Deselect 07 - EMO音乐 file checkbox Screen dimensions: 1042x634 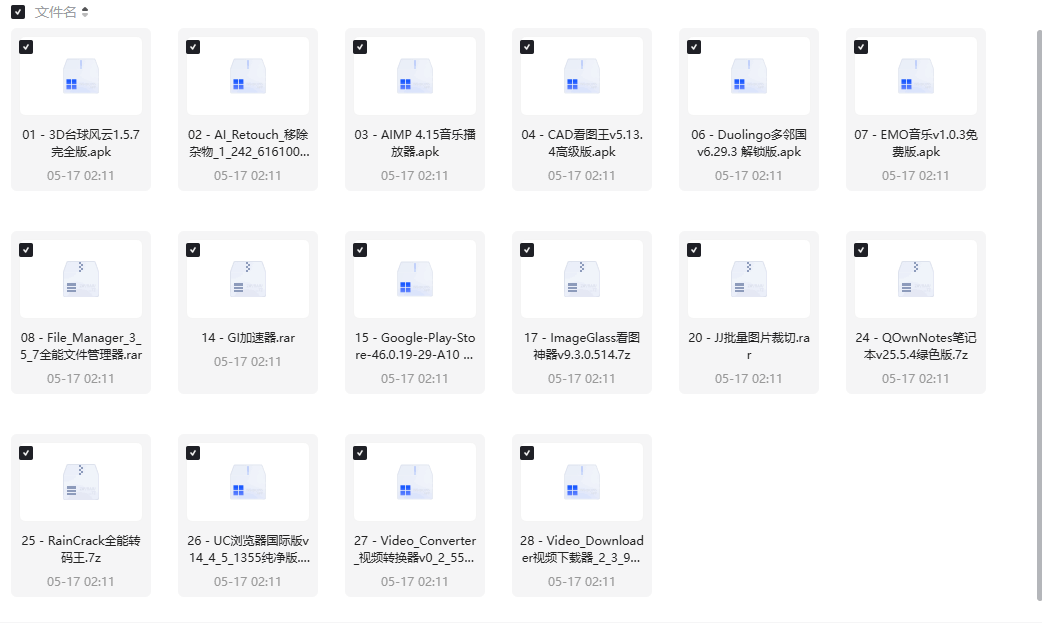pos(861,47)
